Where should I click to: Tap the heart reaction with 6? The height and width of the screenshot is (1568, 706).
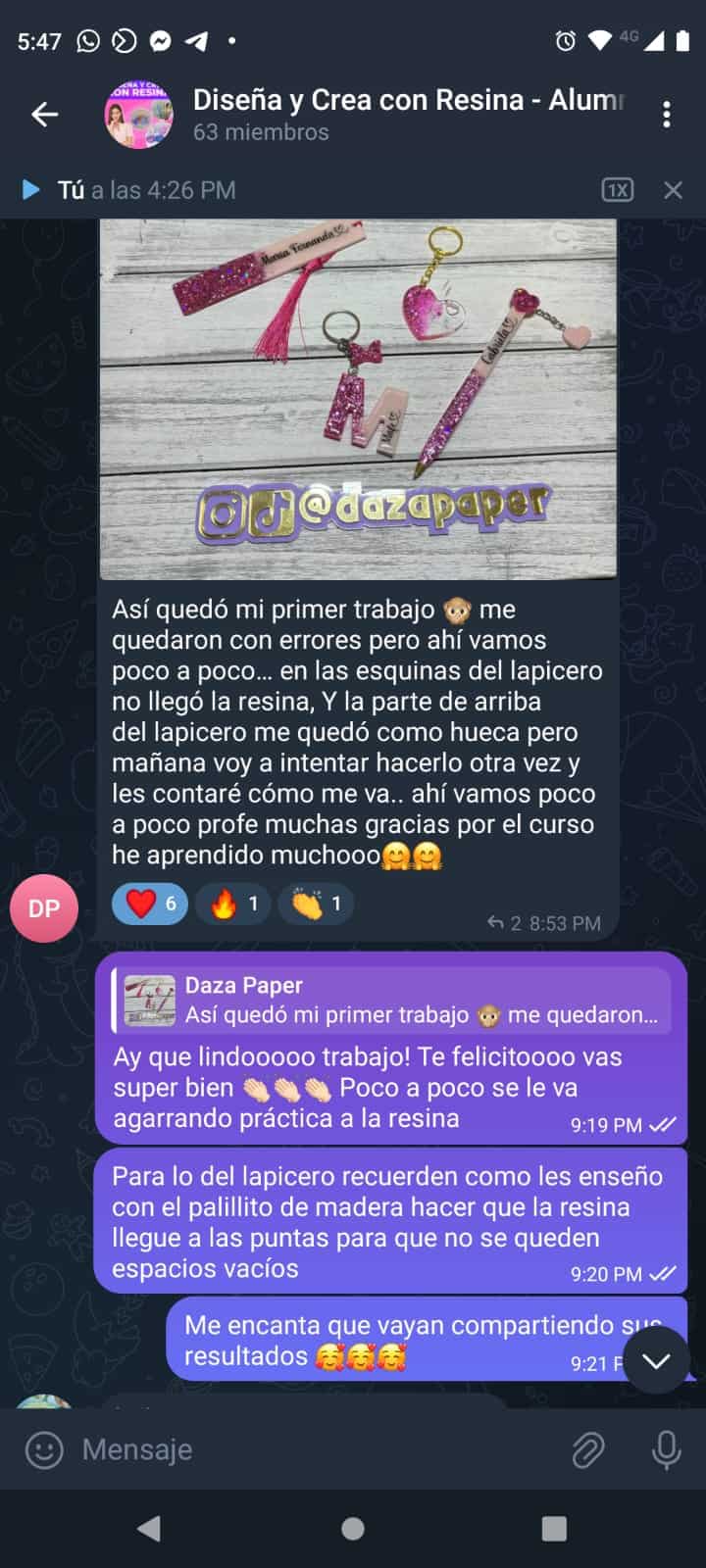pos(150,904)
